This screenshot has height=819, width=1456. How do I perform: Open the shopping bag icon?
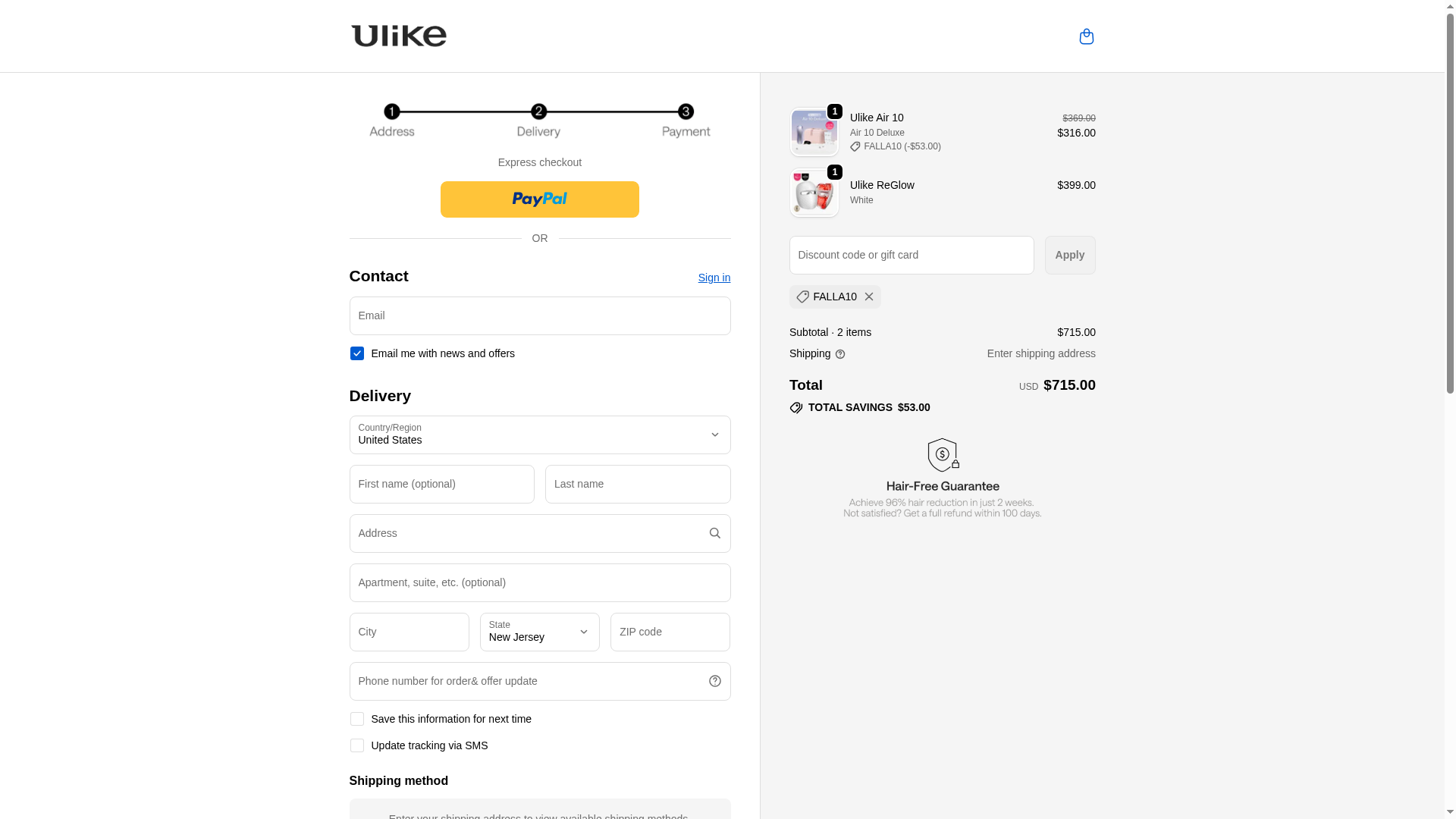coord(1086,36)
